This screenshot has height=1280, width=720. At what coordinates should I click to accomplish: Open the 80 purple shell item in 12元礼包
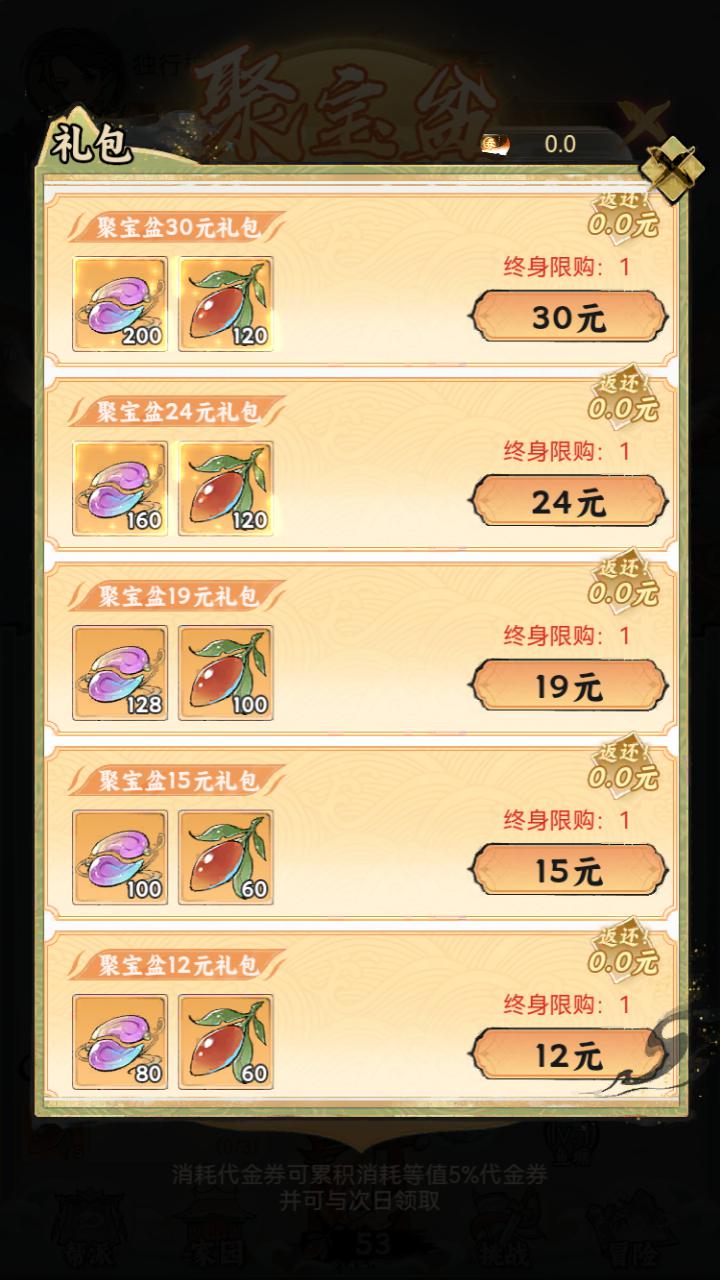pos(120,1042)
